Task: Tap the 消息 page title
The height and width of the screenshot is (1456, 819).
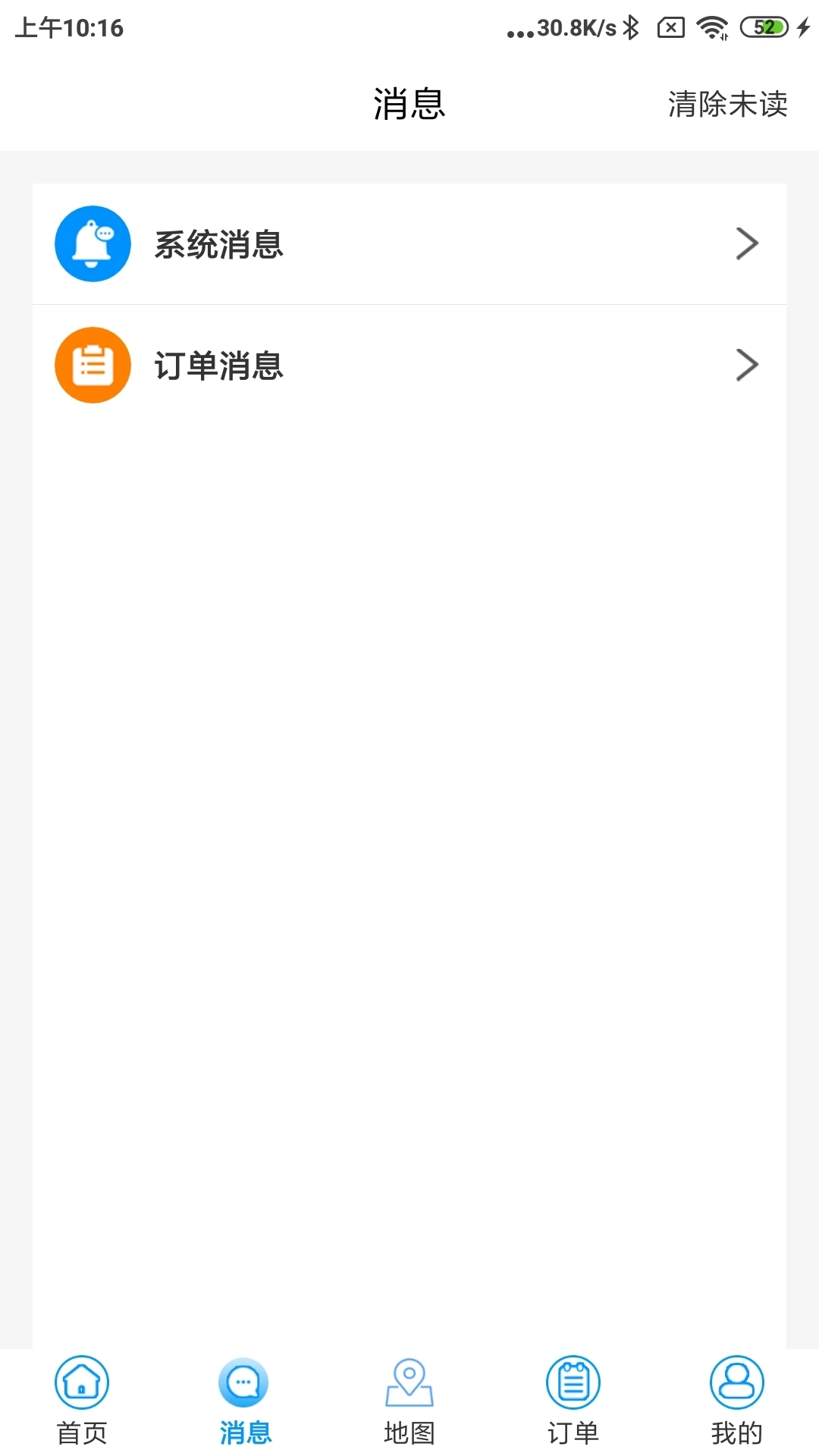Action: click(408, 105)
